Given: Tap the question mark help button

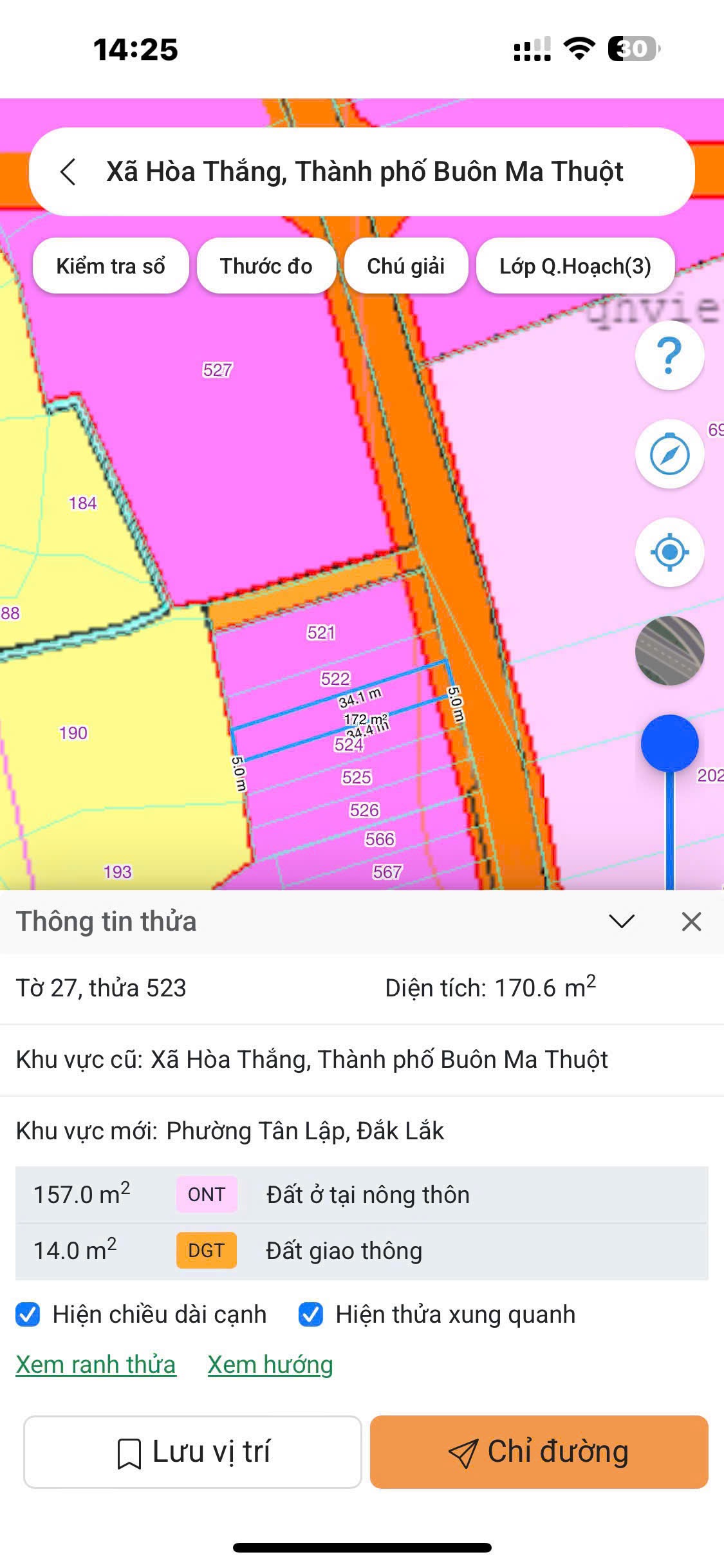Looking at the screenshot, I should click(x=669, y=355).
